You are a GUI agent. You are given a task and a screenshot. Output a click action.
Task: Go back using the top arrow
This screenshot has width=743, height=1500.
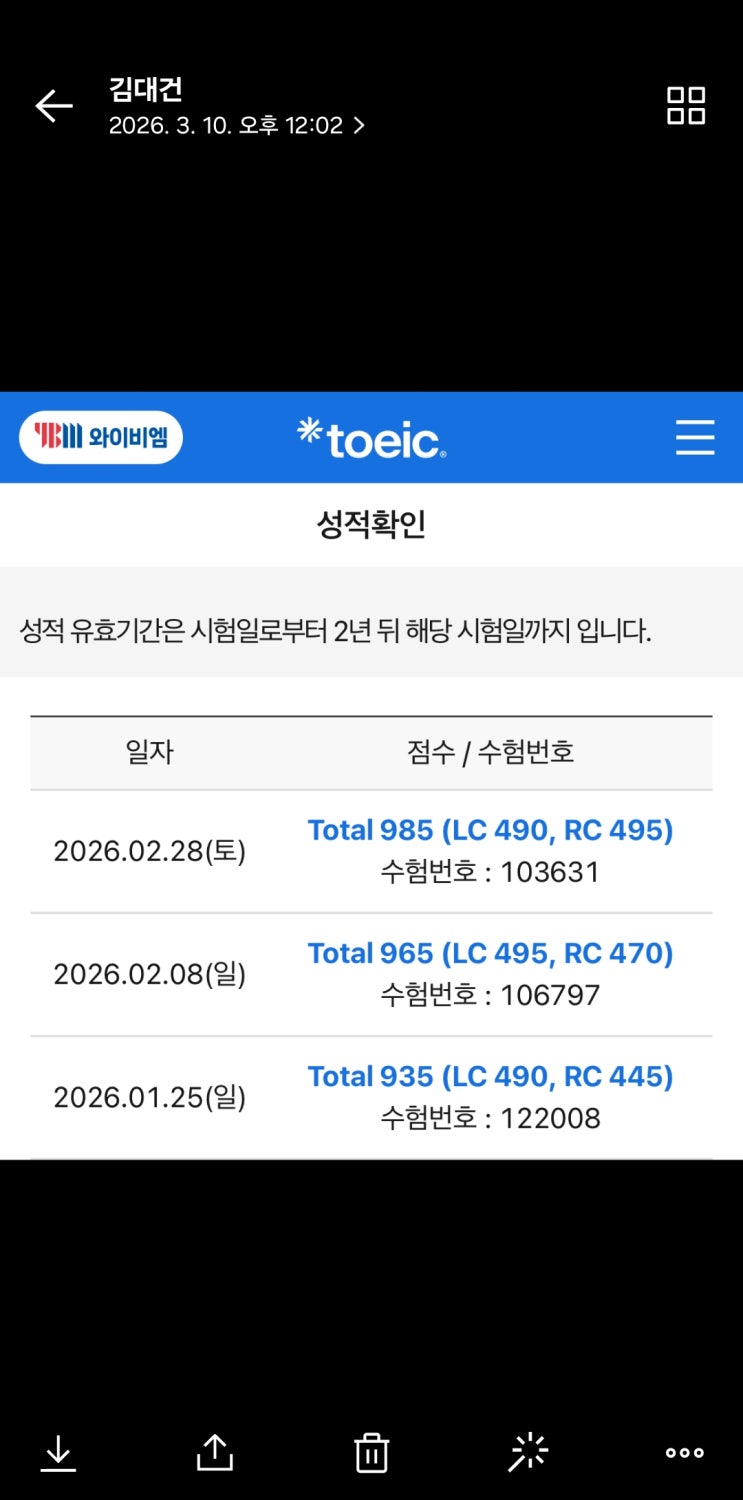54,106
